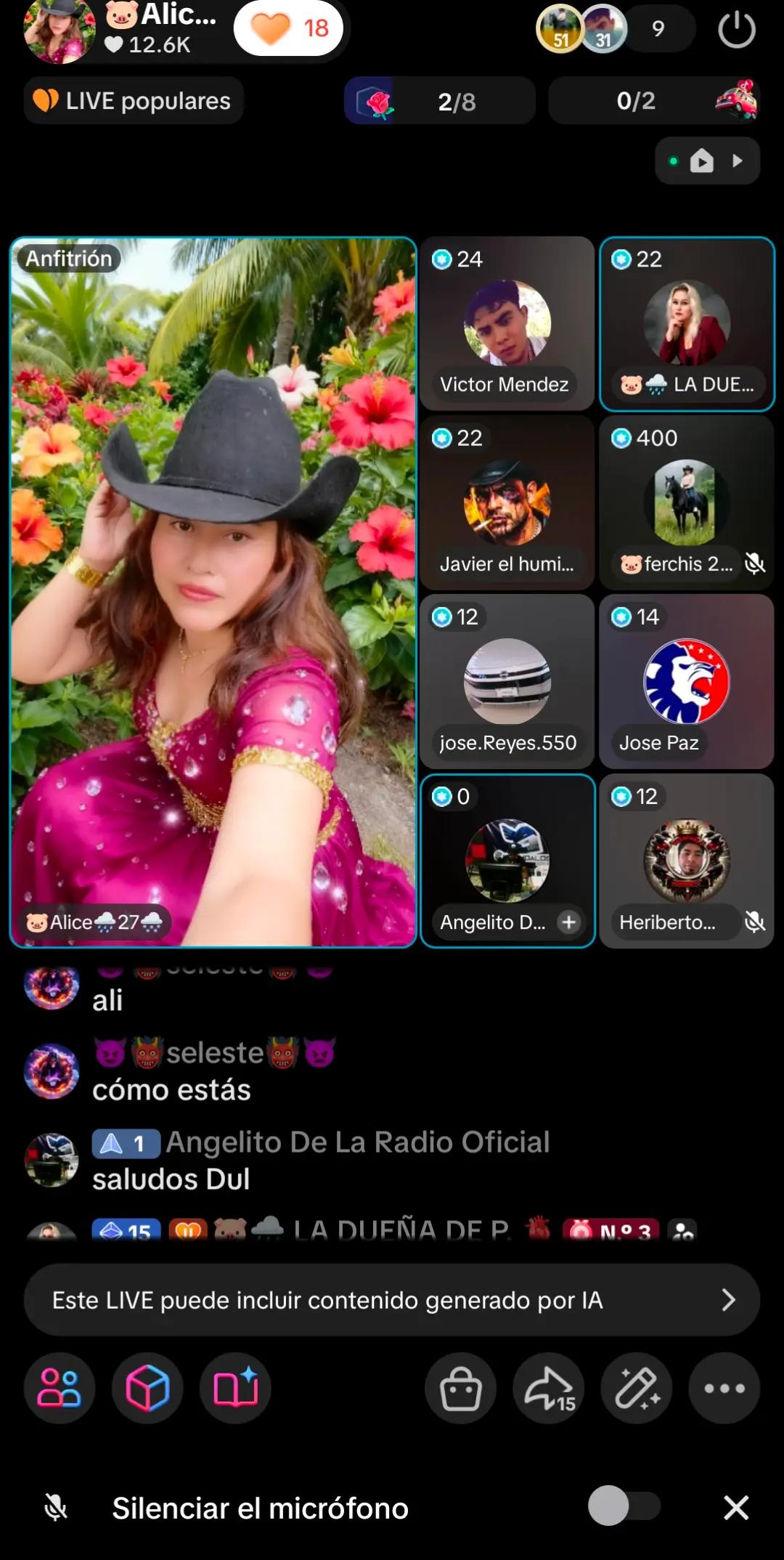784x1560 pixels.
Task: Open the shopping bag icon
Action: (x=461, y=1388)
